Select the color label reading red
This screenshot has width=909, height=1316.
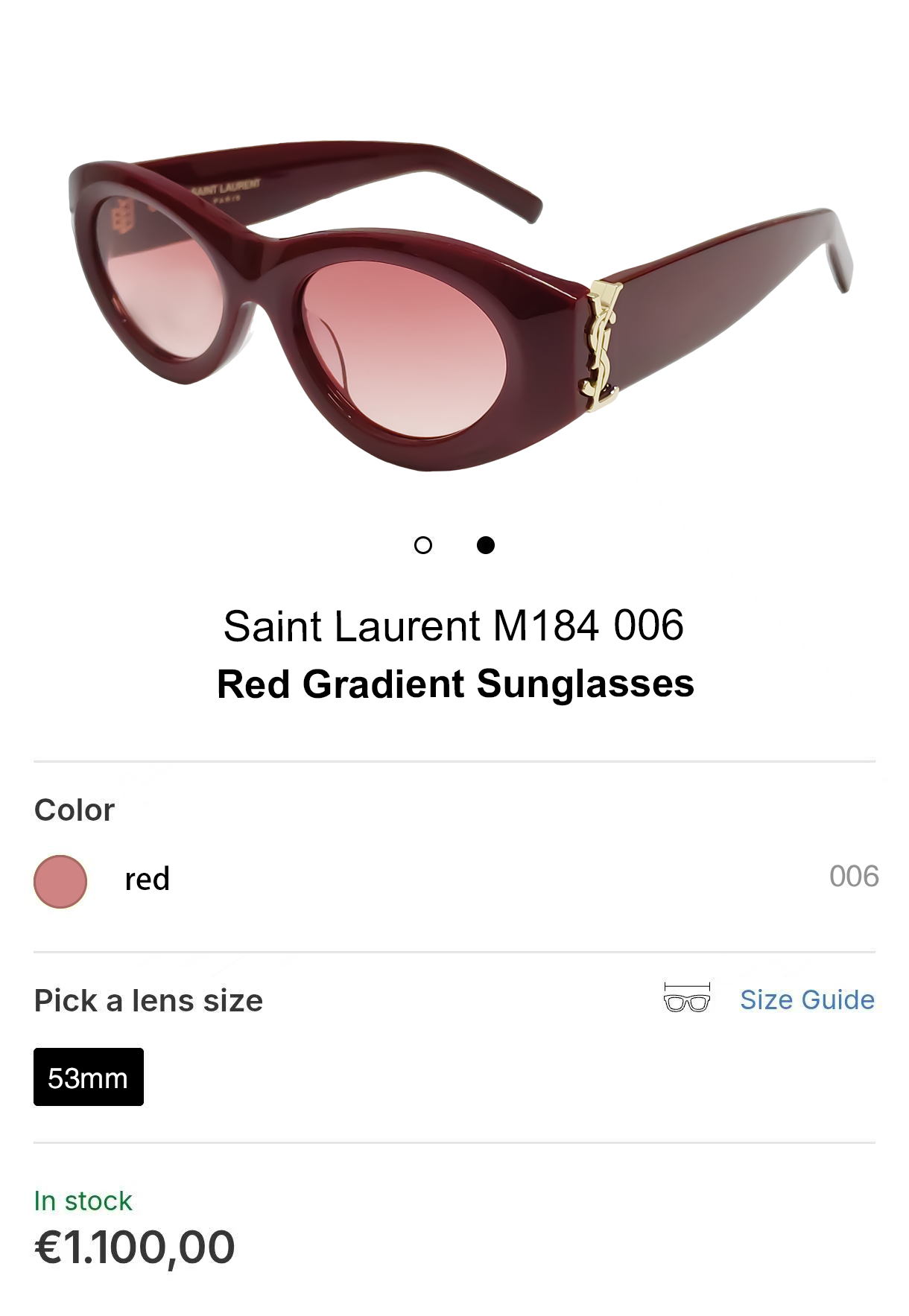click(x=147, y=880)
